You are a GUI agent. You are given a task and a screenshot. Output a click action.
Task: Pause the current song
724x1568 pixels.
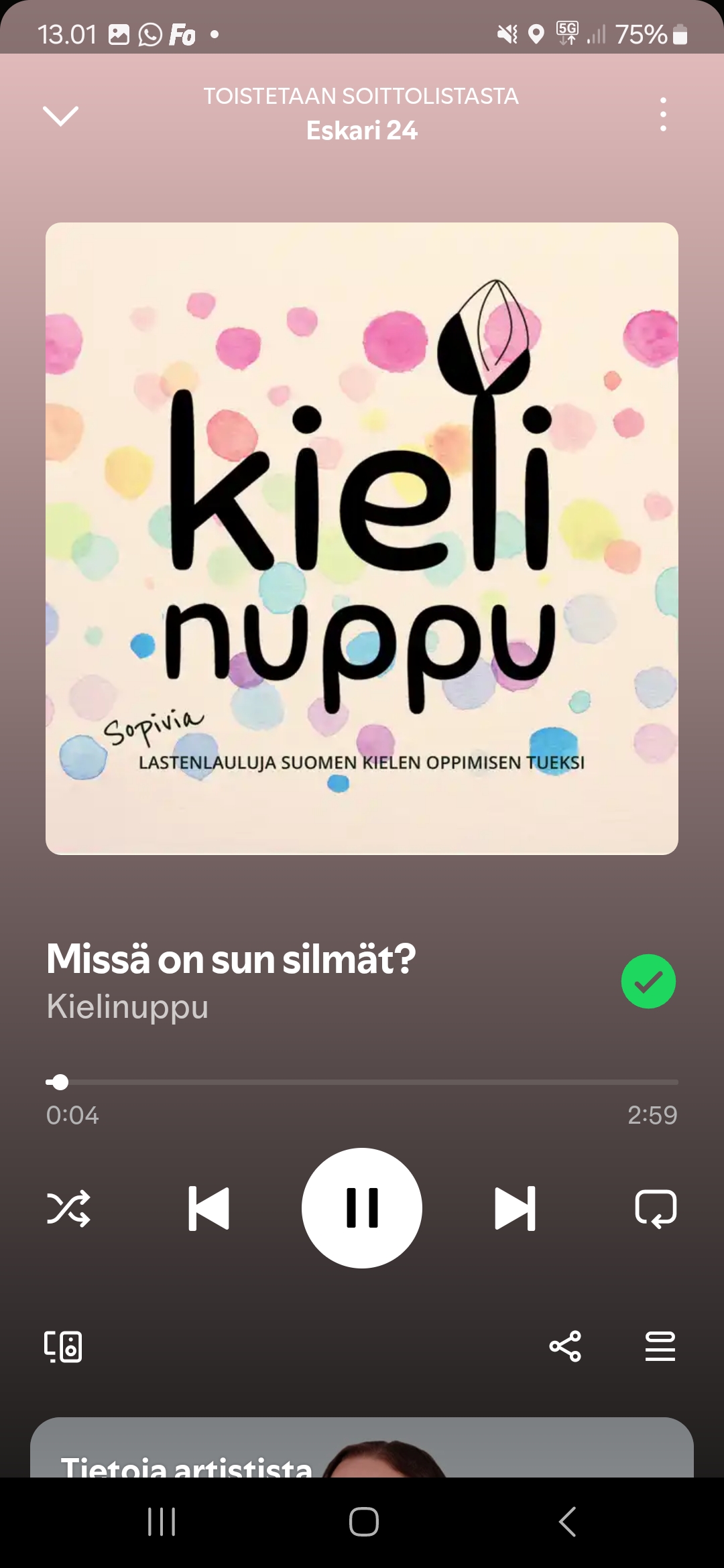pyautogui.click(x=362, y=1208)
